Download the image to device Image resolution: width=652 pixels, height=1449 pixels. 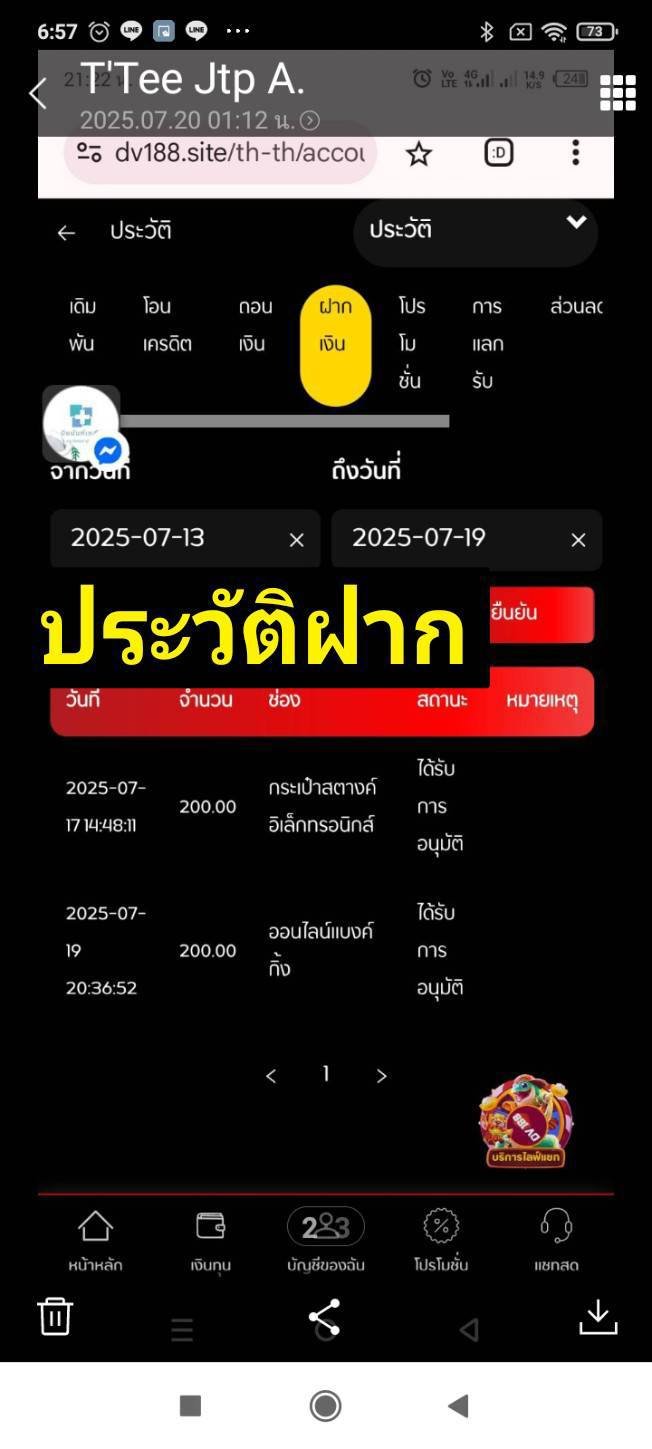coord(598,1316)
